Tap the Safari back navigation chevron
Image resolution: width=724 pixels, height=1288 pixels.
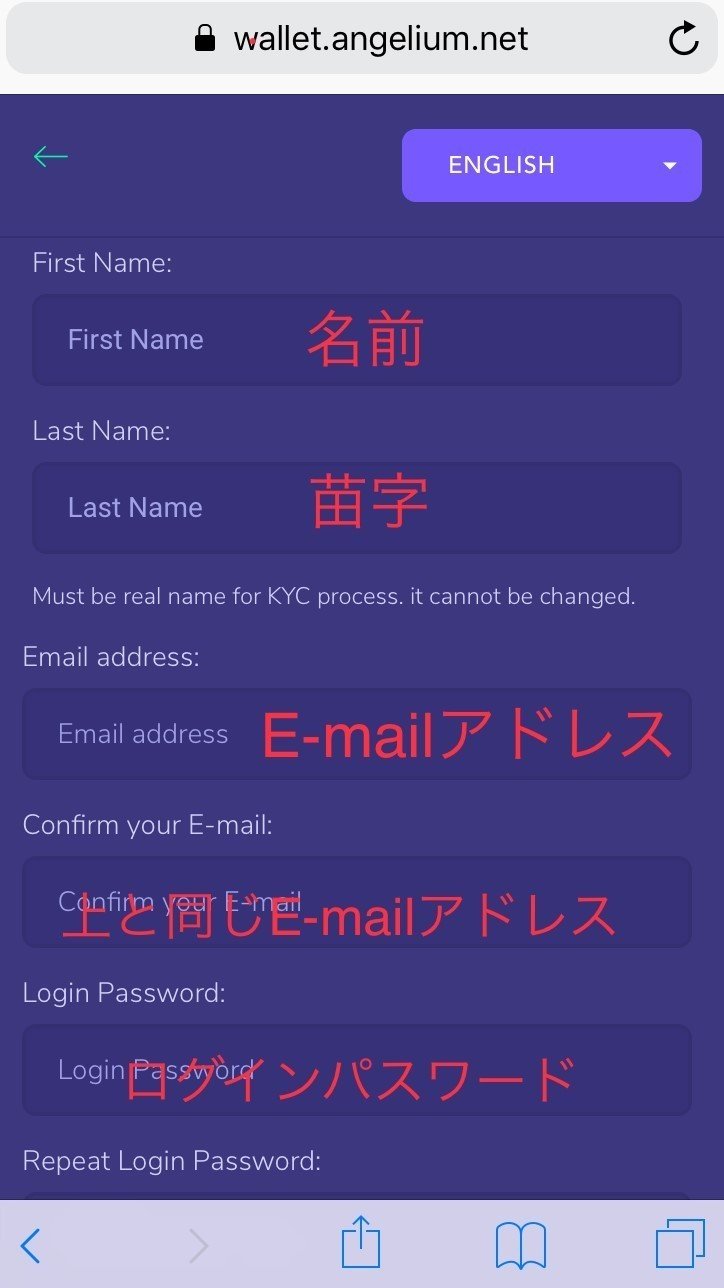pos(29,1243)
